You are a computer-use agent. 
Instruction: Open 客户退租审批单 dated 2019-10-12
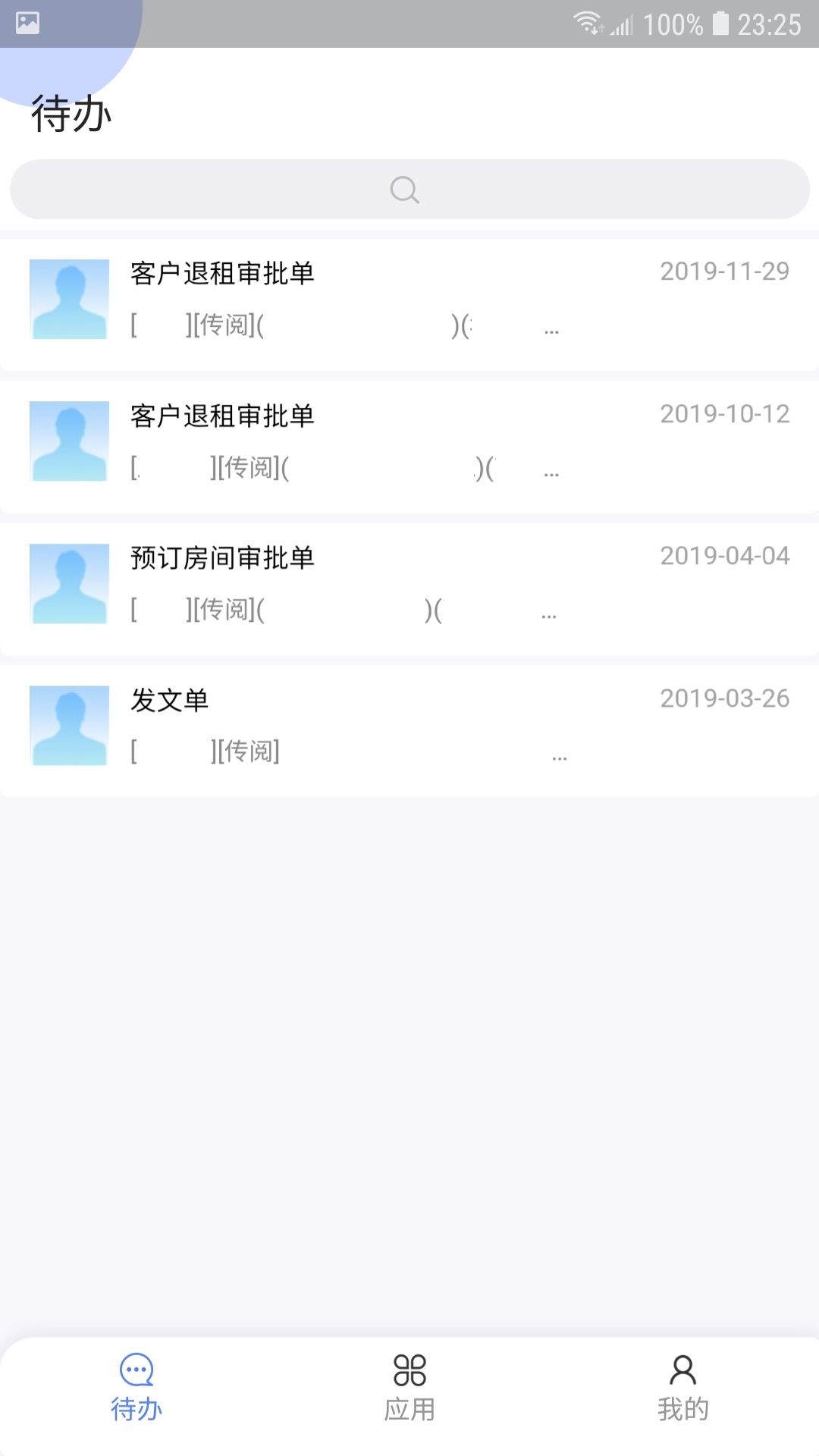[x=409, y=446]
